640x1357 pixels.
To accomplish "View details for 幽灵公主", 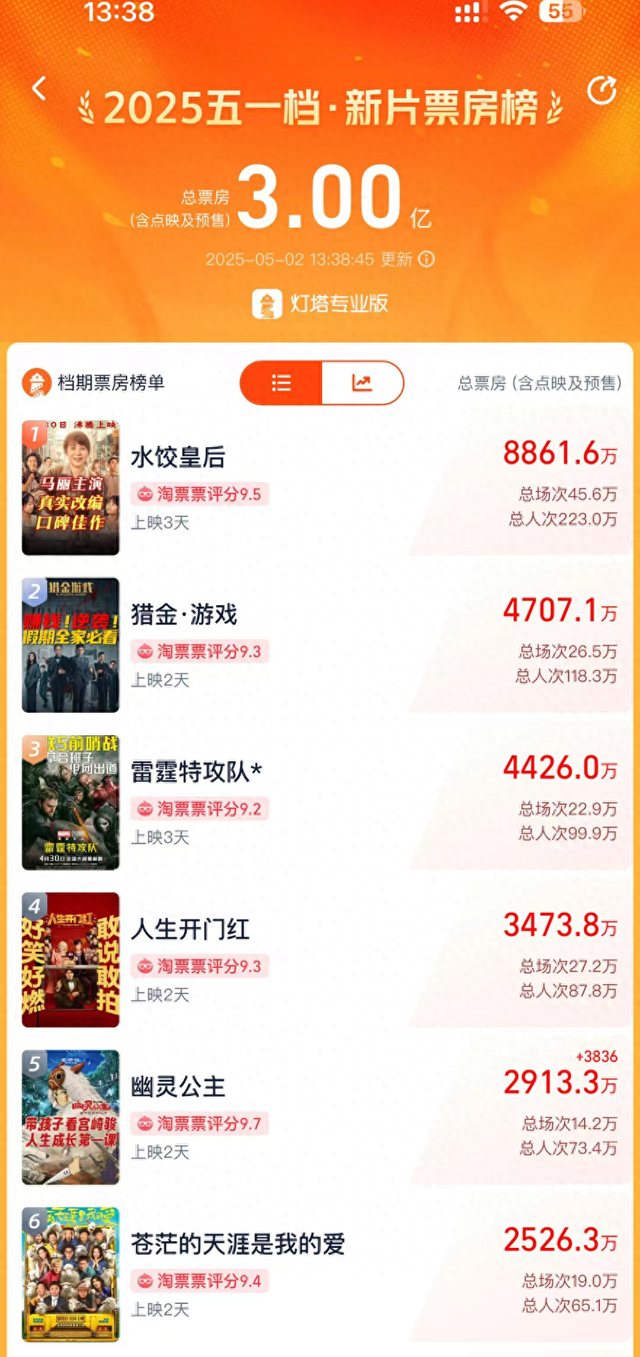I will pyautogui.click(x=177, y=1087).
